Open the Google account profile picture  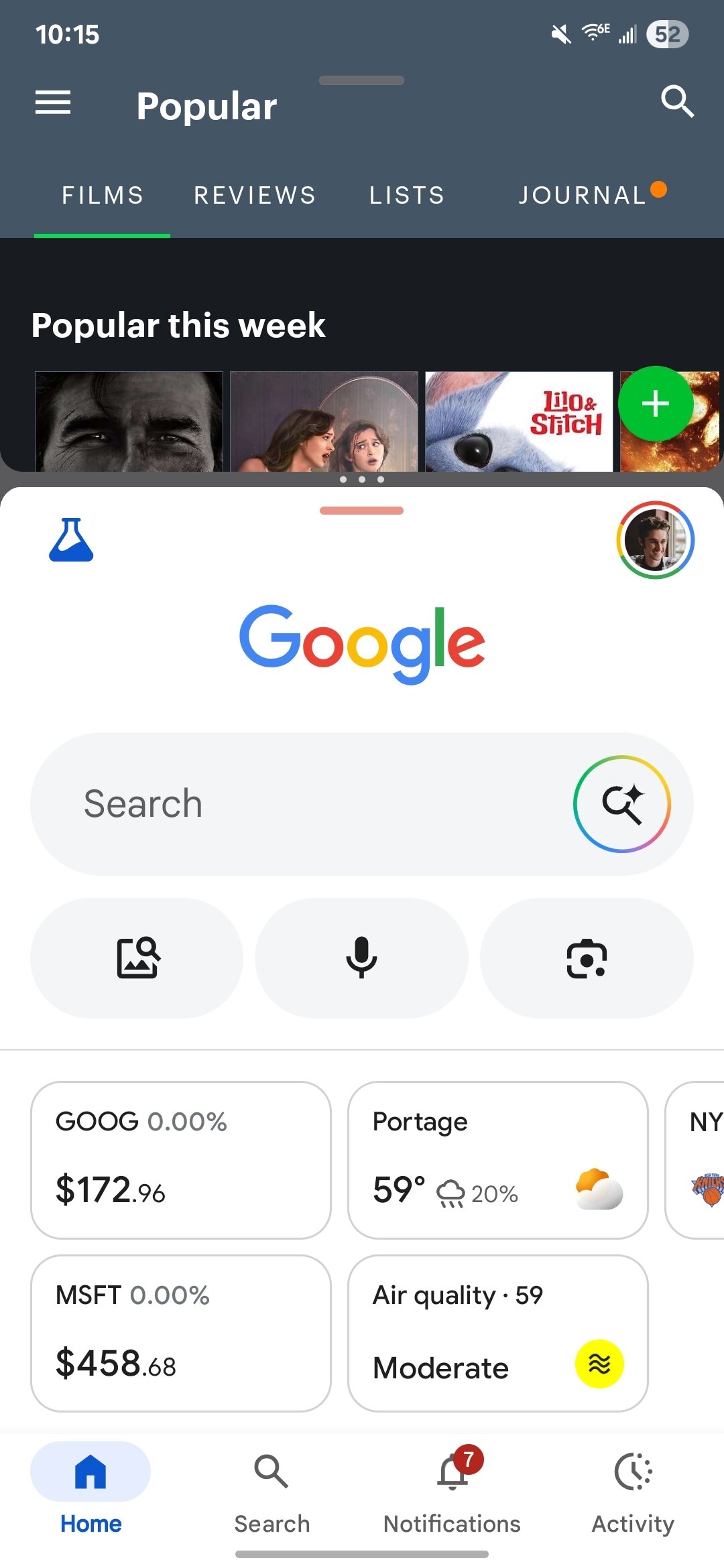click(655, 539)
